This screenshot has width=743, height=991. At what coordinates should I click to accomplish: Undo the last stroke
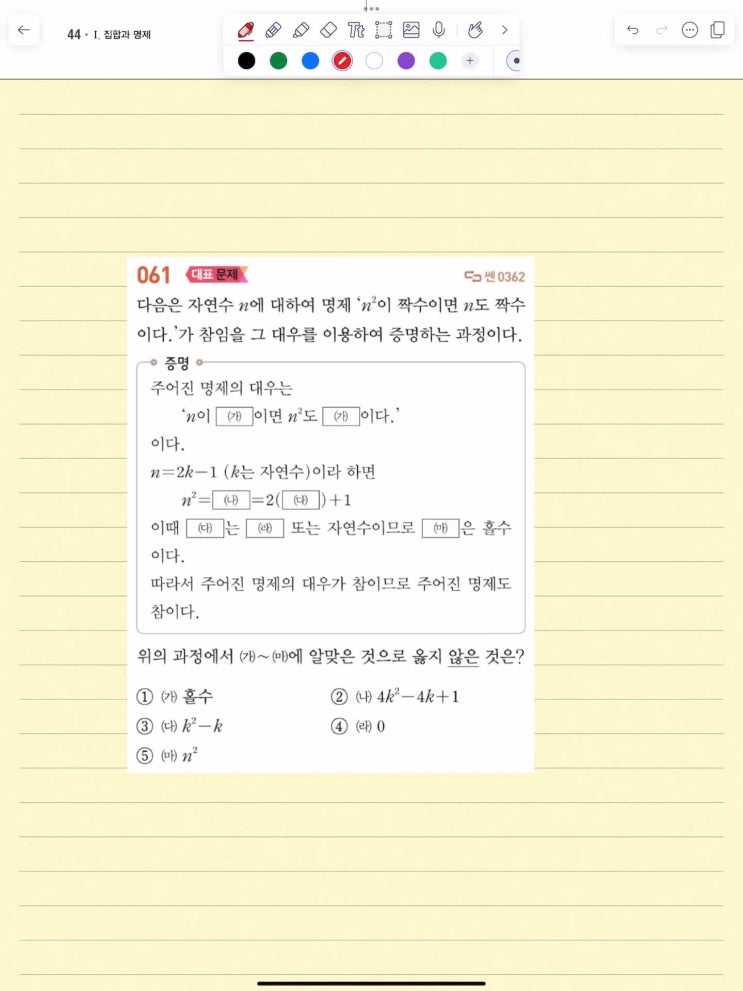(x=632, y=30)
